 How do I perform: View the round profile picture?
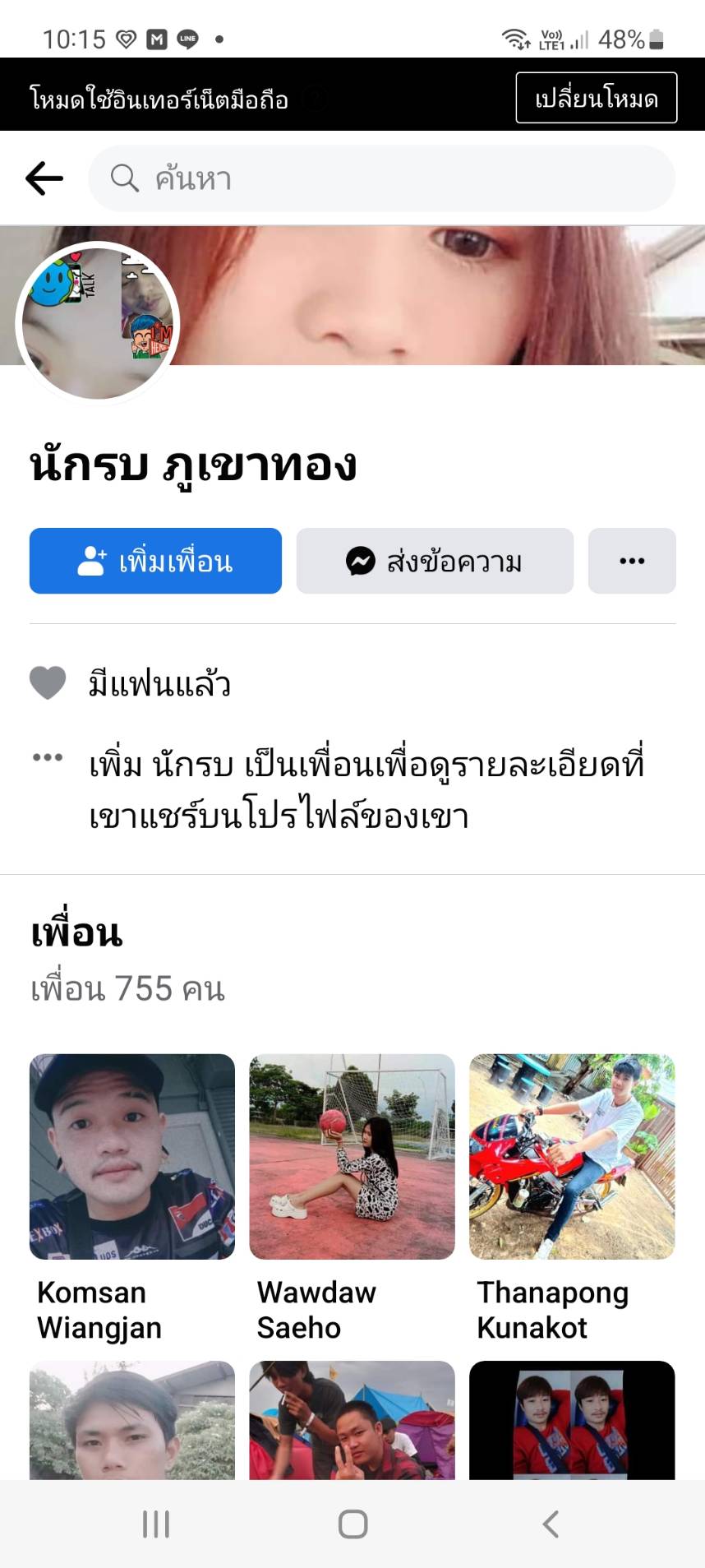[x=97, y=323]
